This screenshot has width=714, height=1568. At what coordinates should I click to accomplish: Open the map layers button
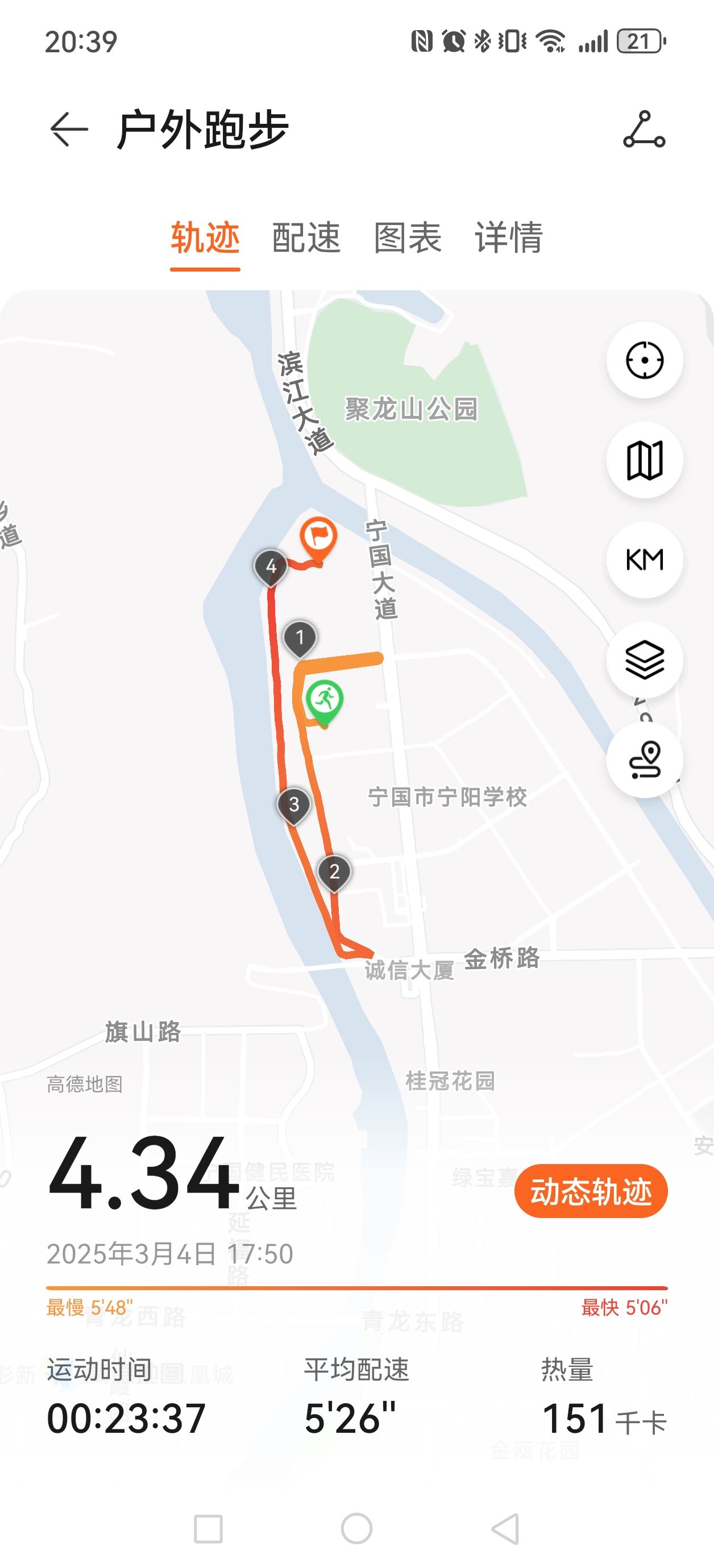tap(644, 660)
